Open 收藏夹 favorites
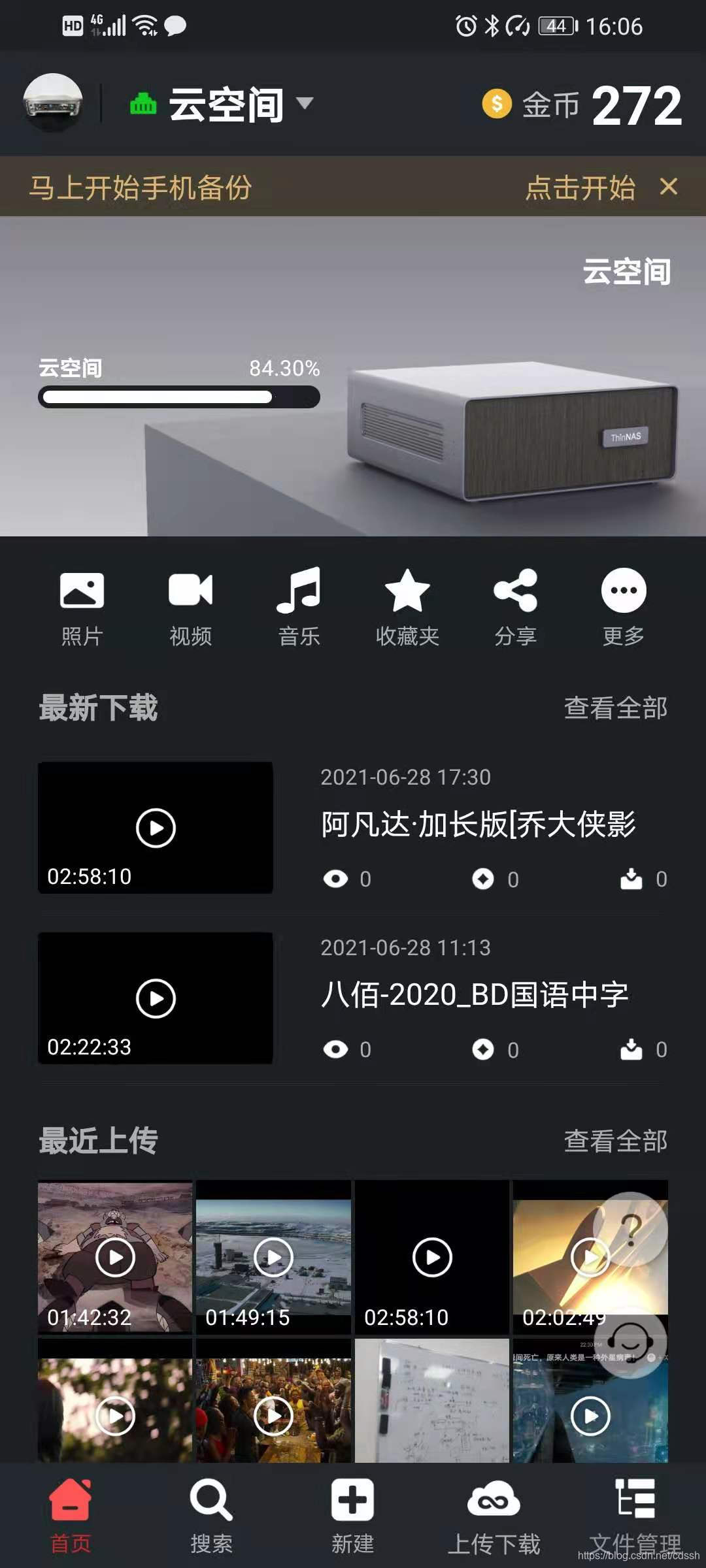Viewport: 706px width, 1568px height. (407, 606)
